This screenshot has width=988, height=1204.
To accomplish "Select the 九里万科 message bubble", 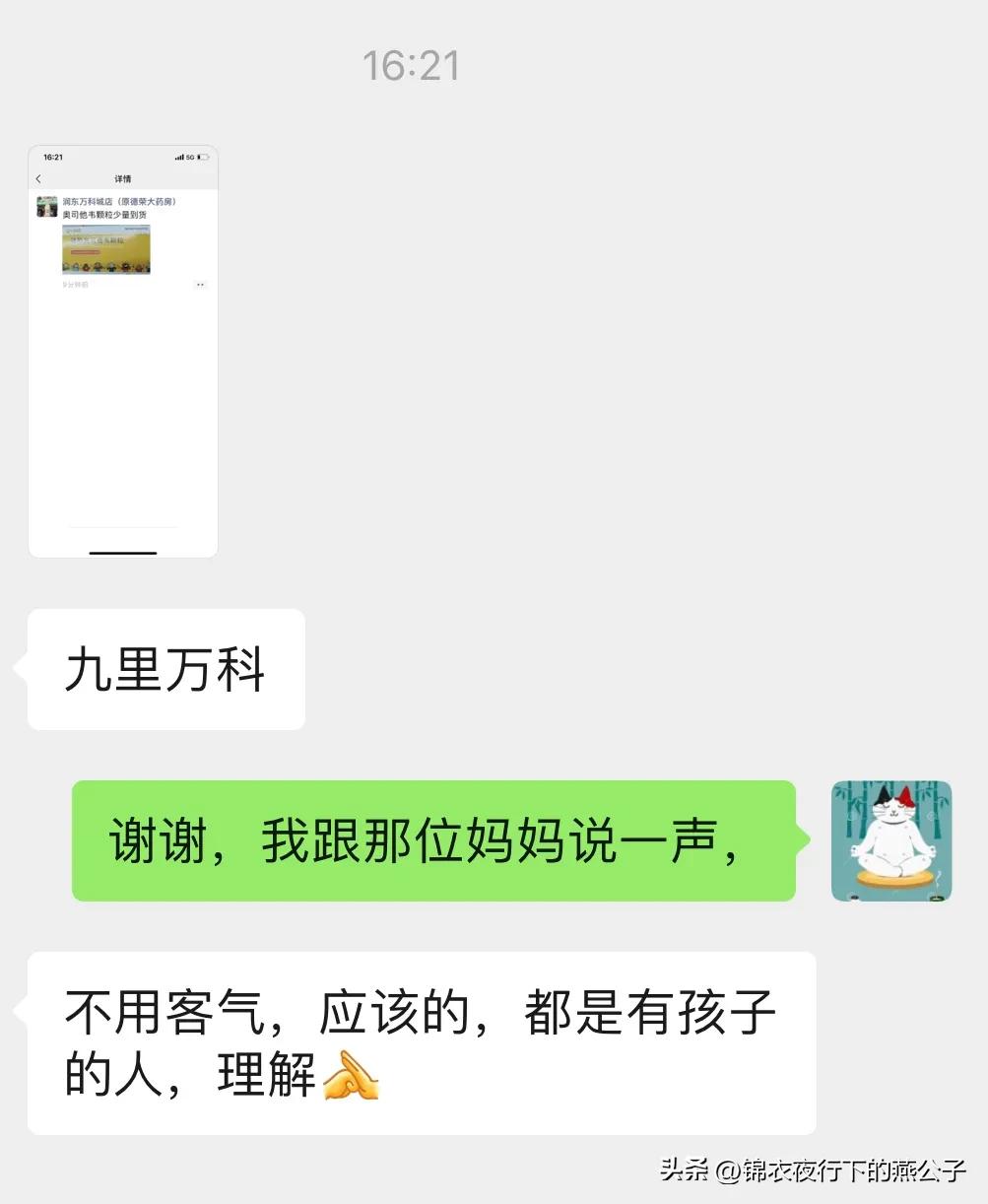I will 165,669.
